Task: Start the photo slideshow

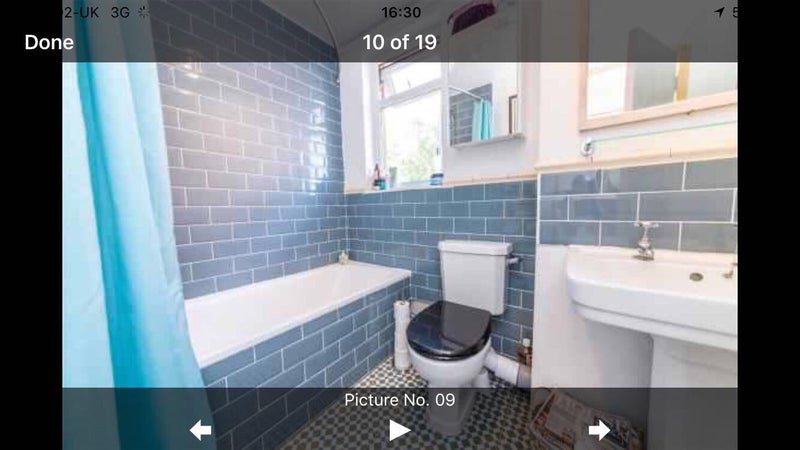Action: click(x=400, y=430)
